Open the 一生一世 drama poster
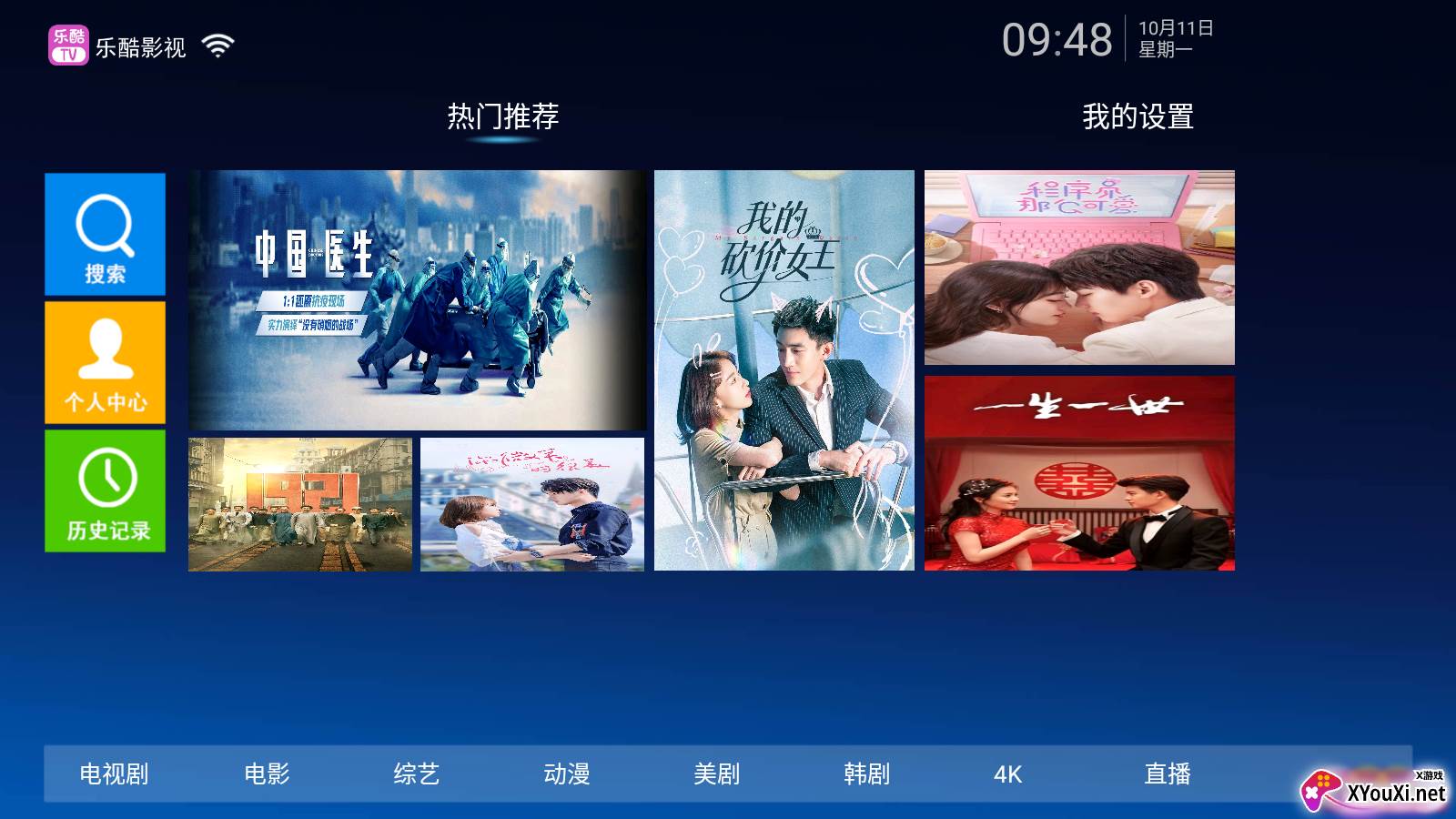The image size is (1456, 819). (1079, 473)
